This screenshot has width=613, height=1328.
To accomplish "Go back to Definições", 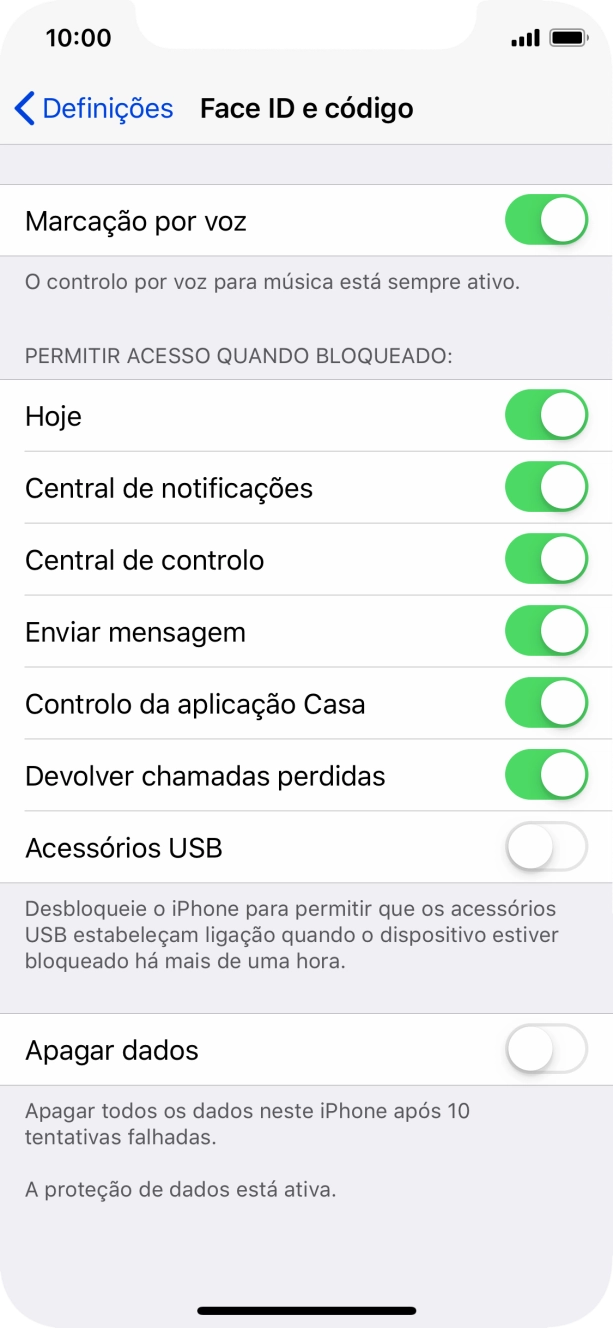I will tap(93, 108).
